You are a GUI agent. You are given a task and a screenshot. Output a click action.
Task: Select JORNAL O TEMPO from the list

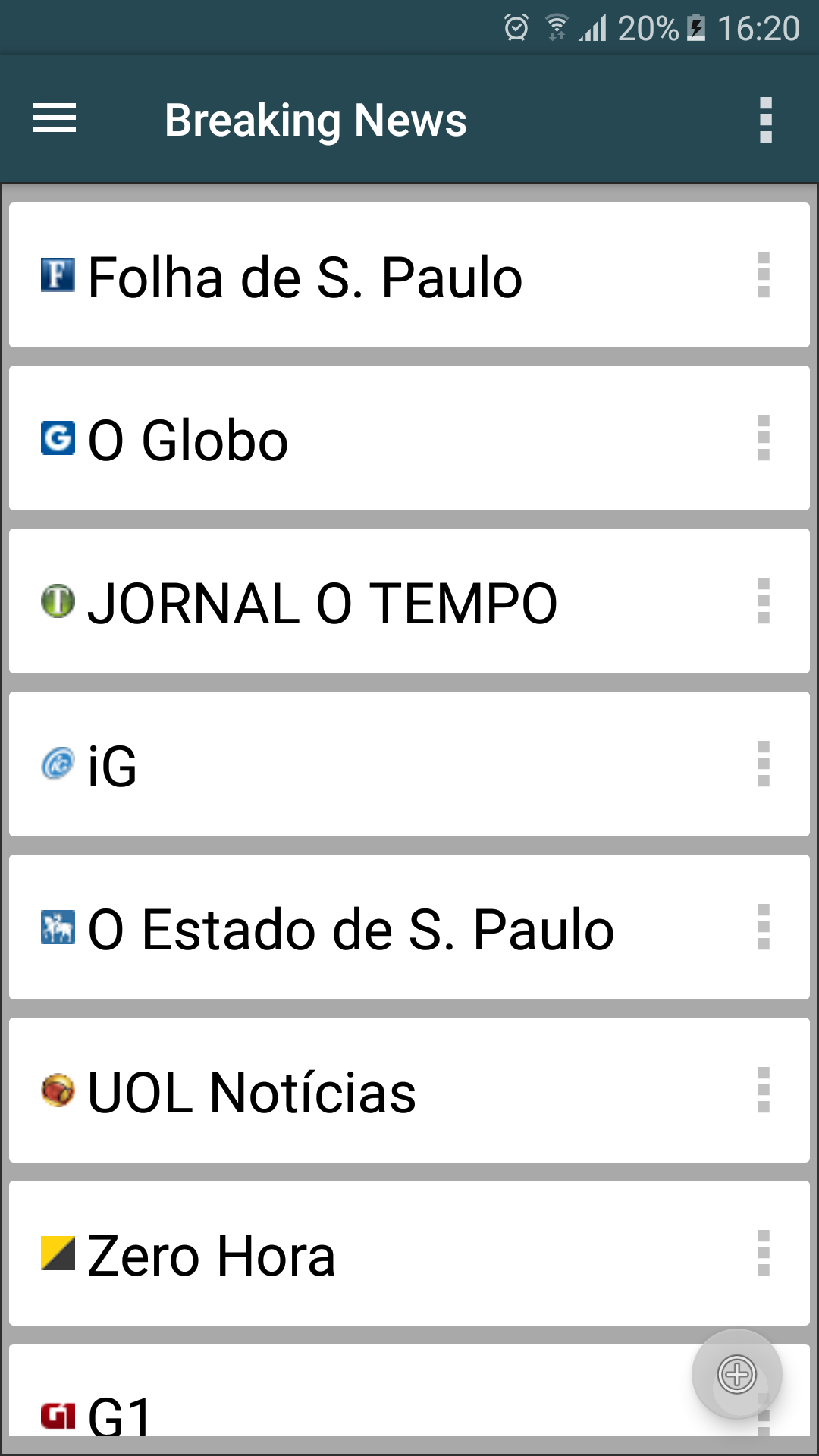[x=322, y=603]
